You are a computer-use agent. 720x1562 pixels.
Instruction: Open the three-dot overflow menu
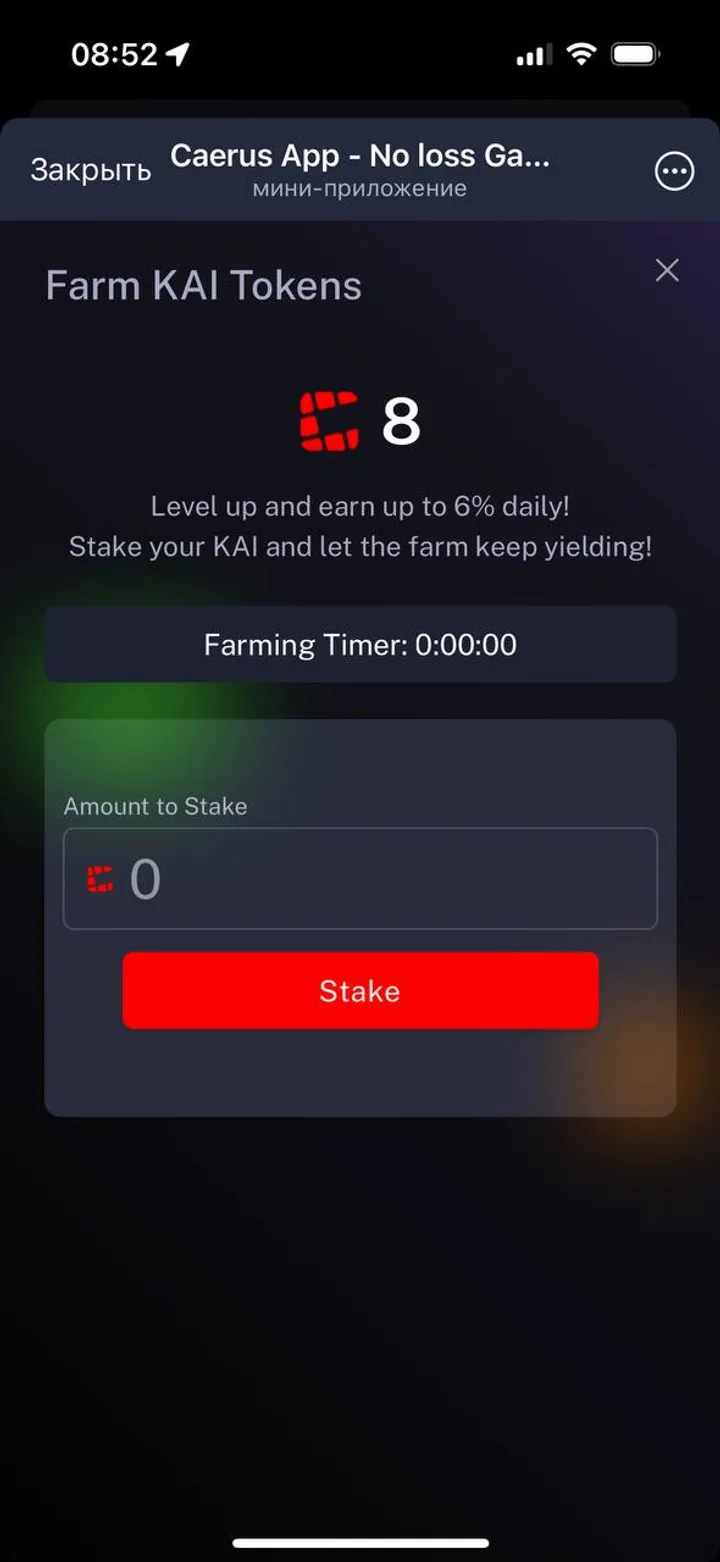coord(674,172)
